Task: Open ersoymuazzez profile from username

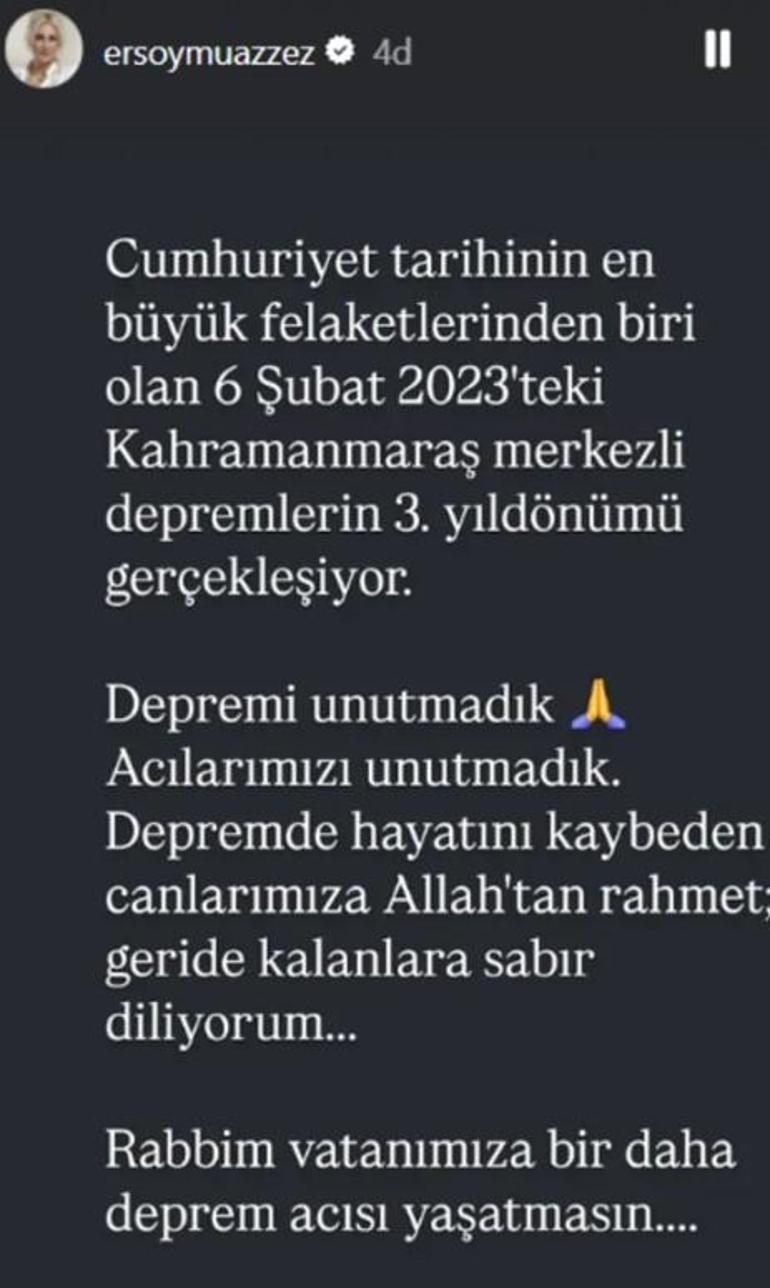Action: tap(209, 52)
